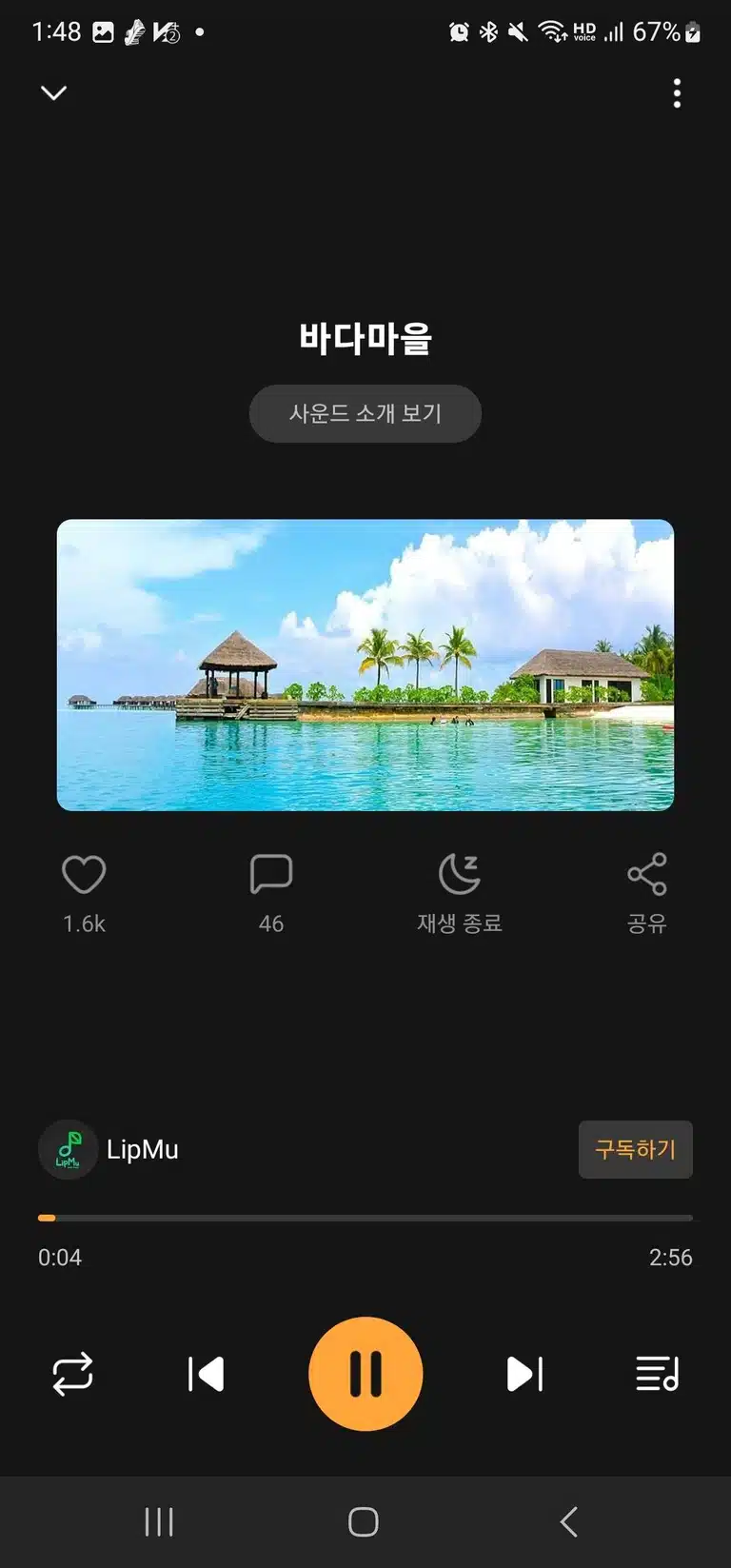Pause the current playback
The height and width of the screenshot is (1568, 731).
point(365,1374)
